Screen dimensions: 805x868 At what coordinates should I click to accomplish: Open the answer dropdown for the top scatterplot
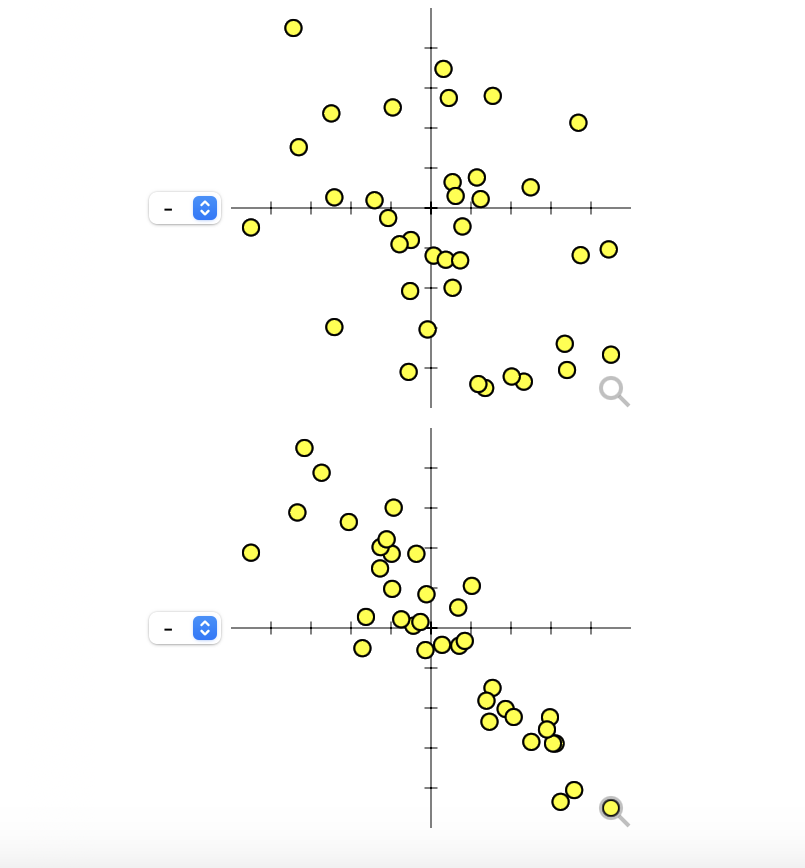(x=185, y=208)
